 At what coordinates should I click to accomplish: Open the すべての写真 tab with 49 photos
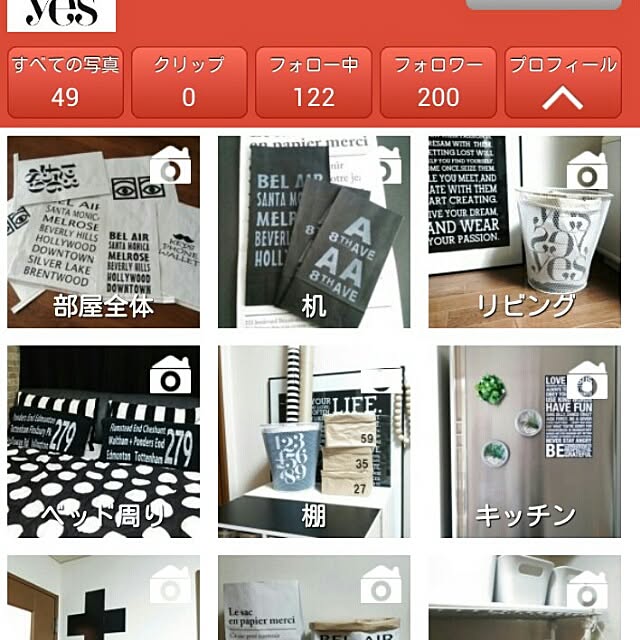point(65,82)
